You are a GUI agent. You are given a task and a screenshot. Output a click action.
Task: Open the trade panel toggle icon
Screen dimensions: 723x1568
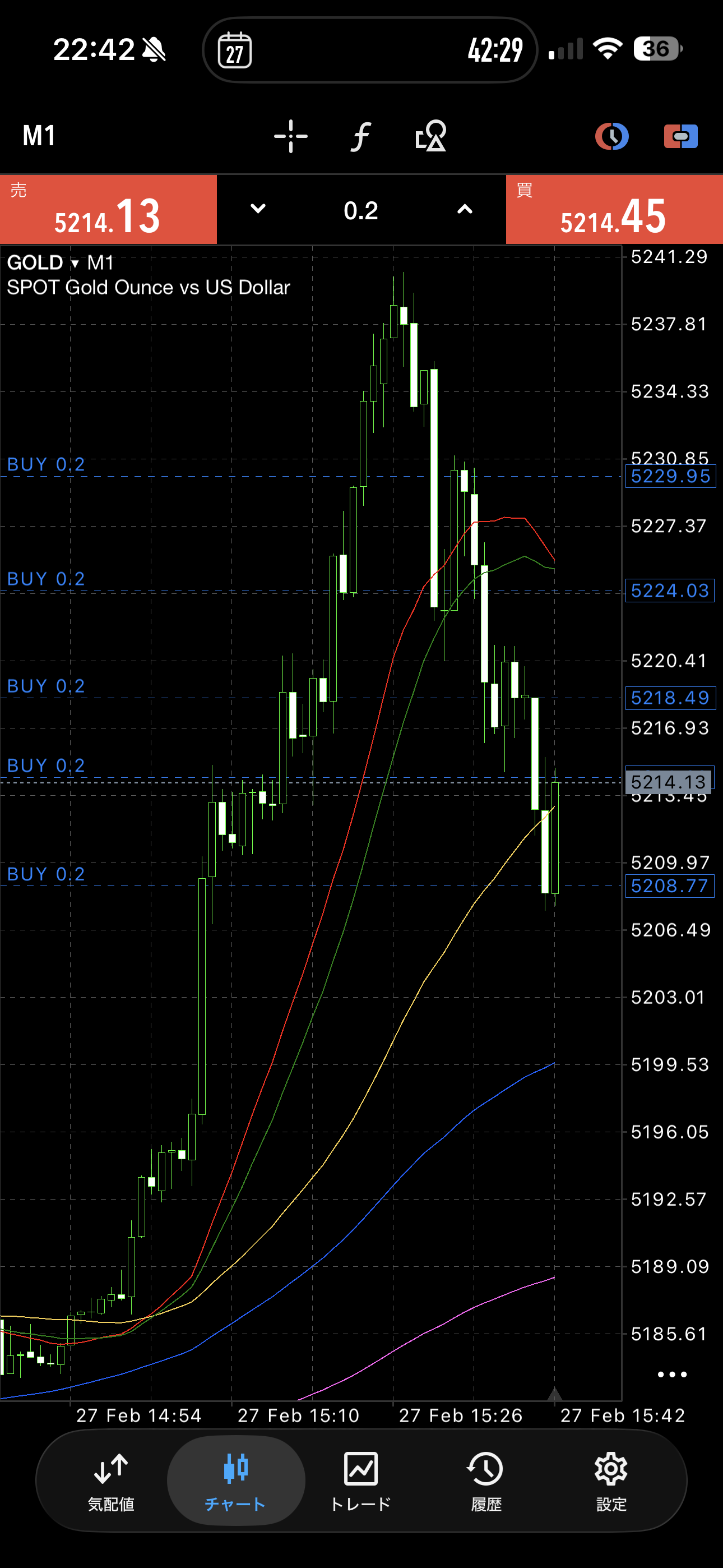pos(680,136)
